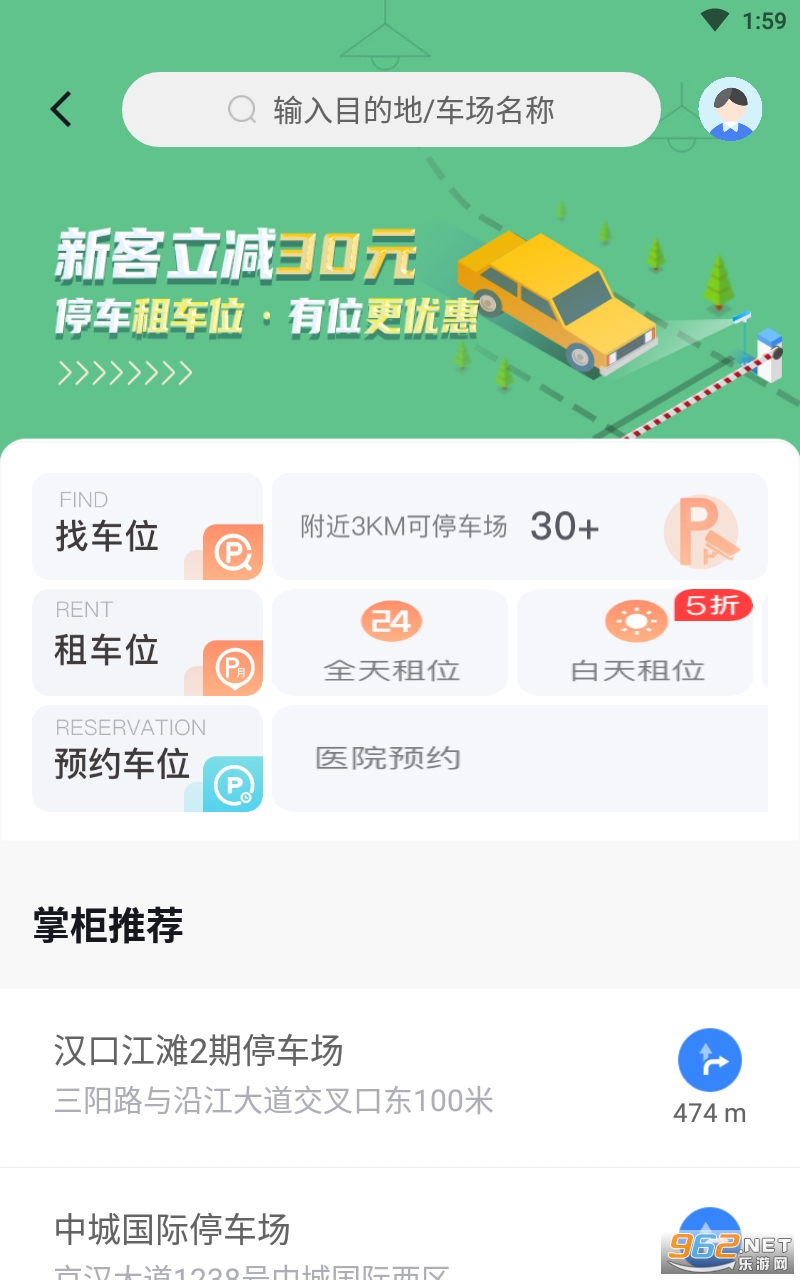Tap the destination/parking lot search box
Screen dimensions: 800x1280
[x=391, y=110]
